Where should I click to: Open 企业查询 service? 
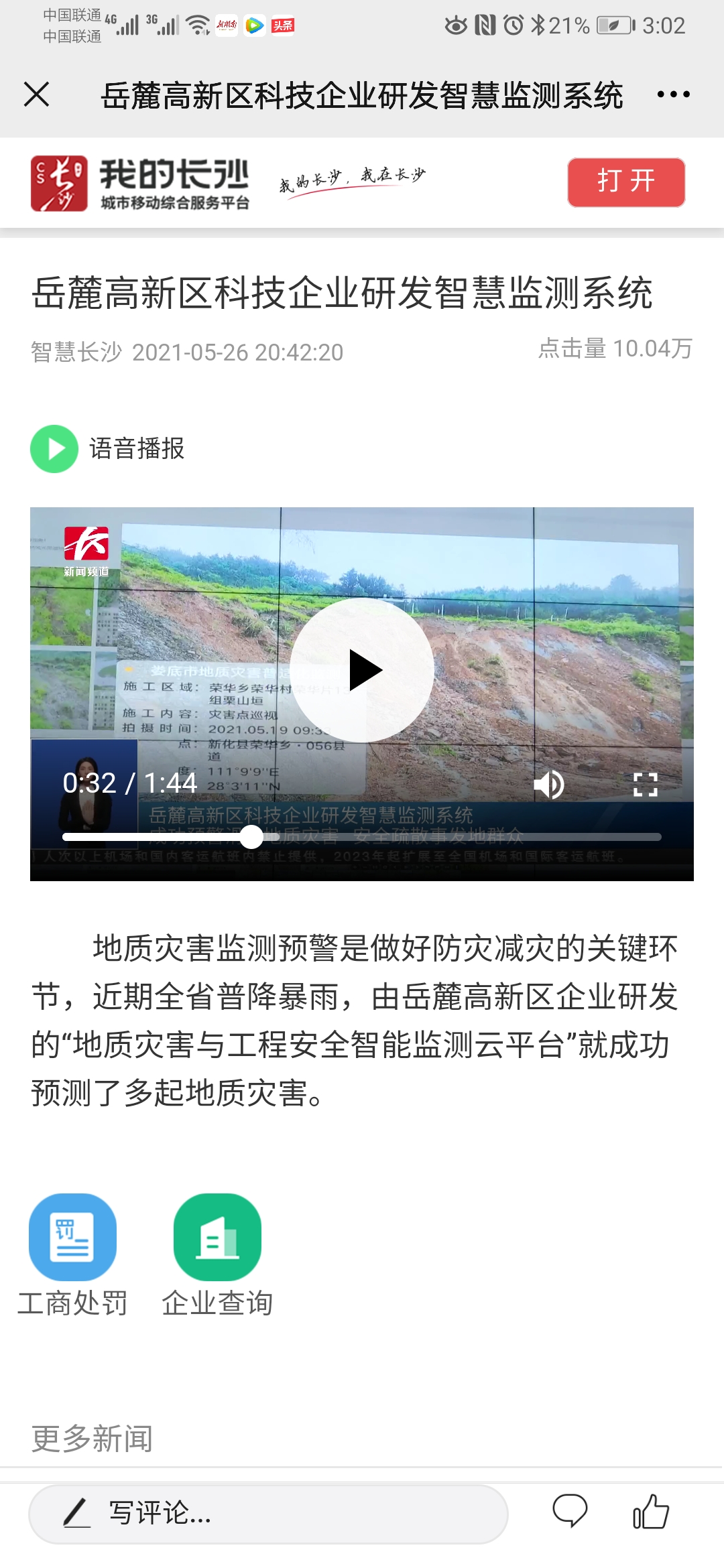(x=217, y=1237)
